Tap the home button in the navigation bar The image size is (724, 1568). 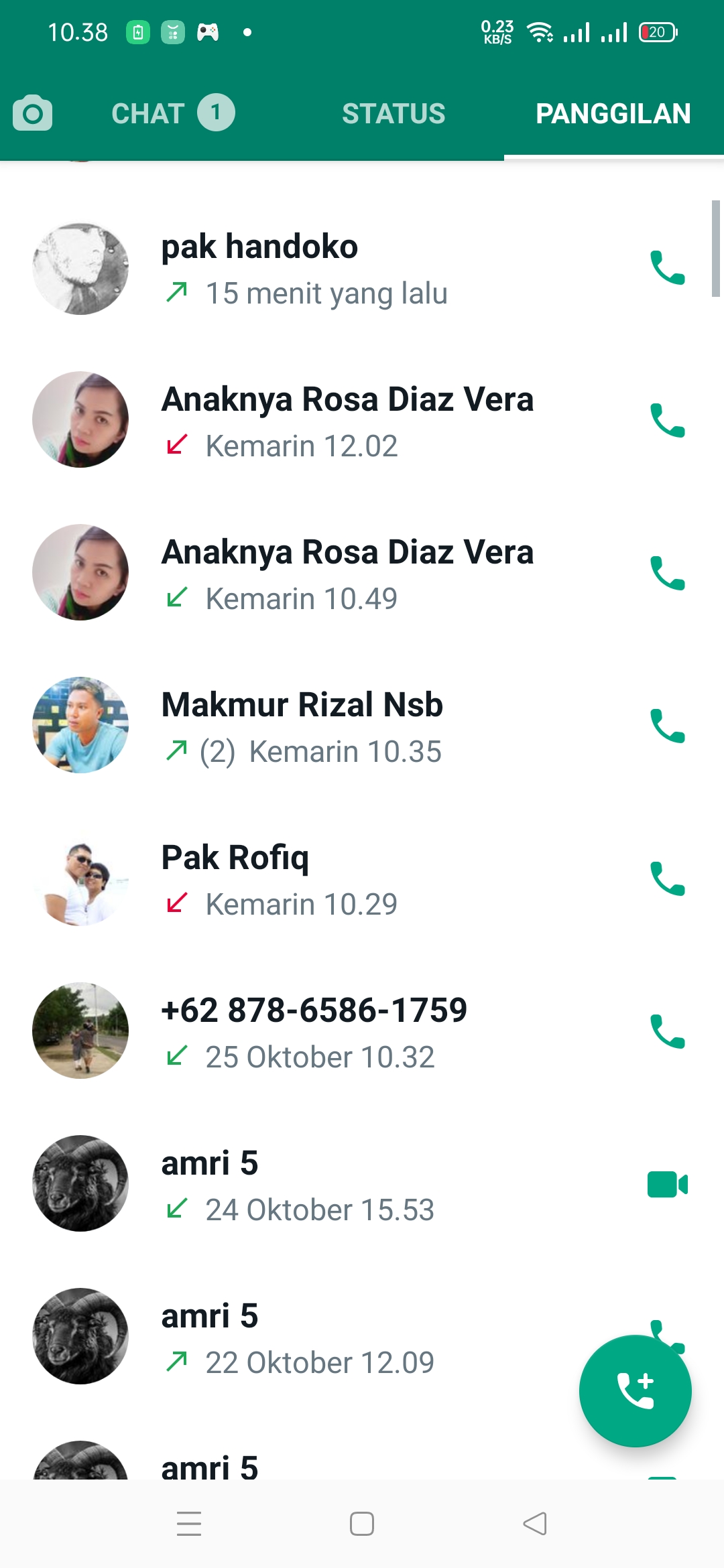tap(362, 1521)
